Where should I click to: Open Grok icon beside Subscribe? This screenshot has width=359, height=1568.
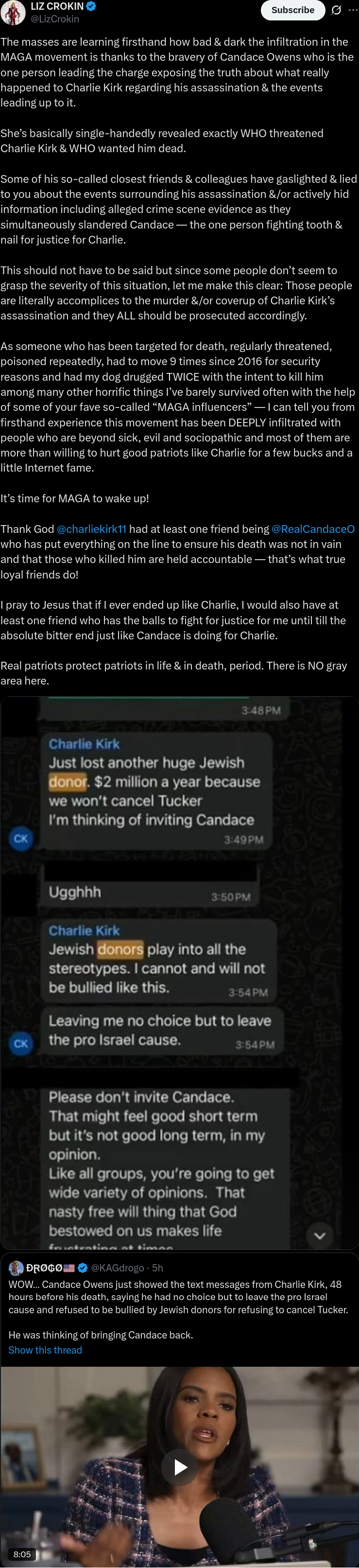click(336, 10)
